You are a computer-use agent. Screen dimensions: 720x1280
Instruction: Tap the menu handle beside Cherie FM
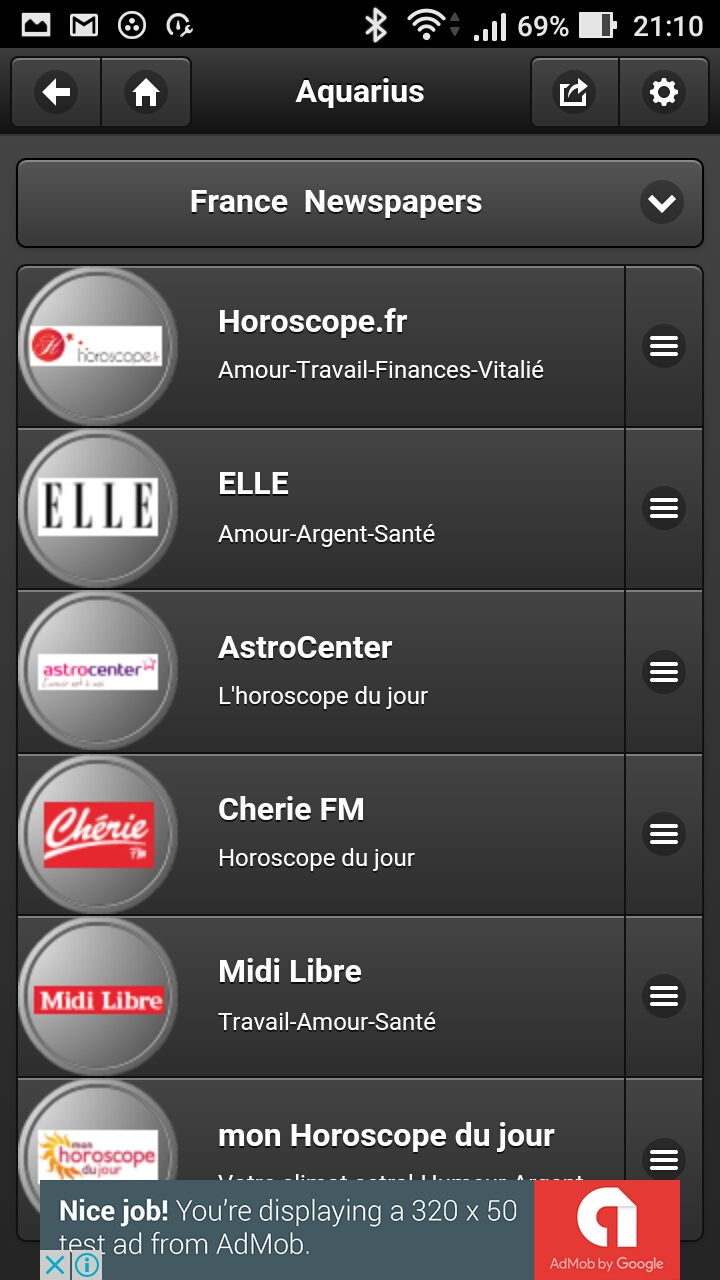coord(664,833)
